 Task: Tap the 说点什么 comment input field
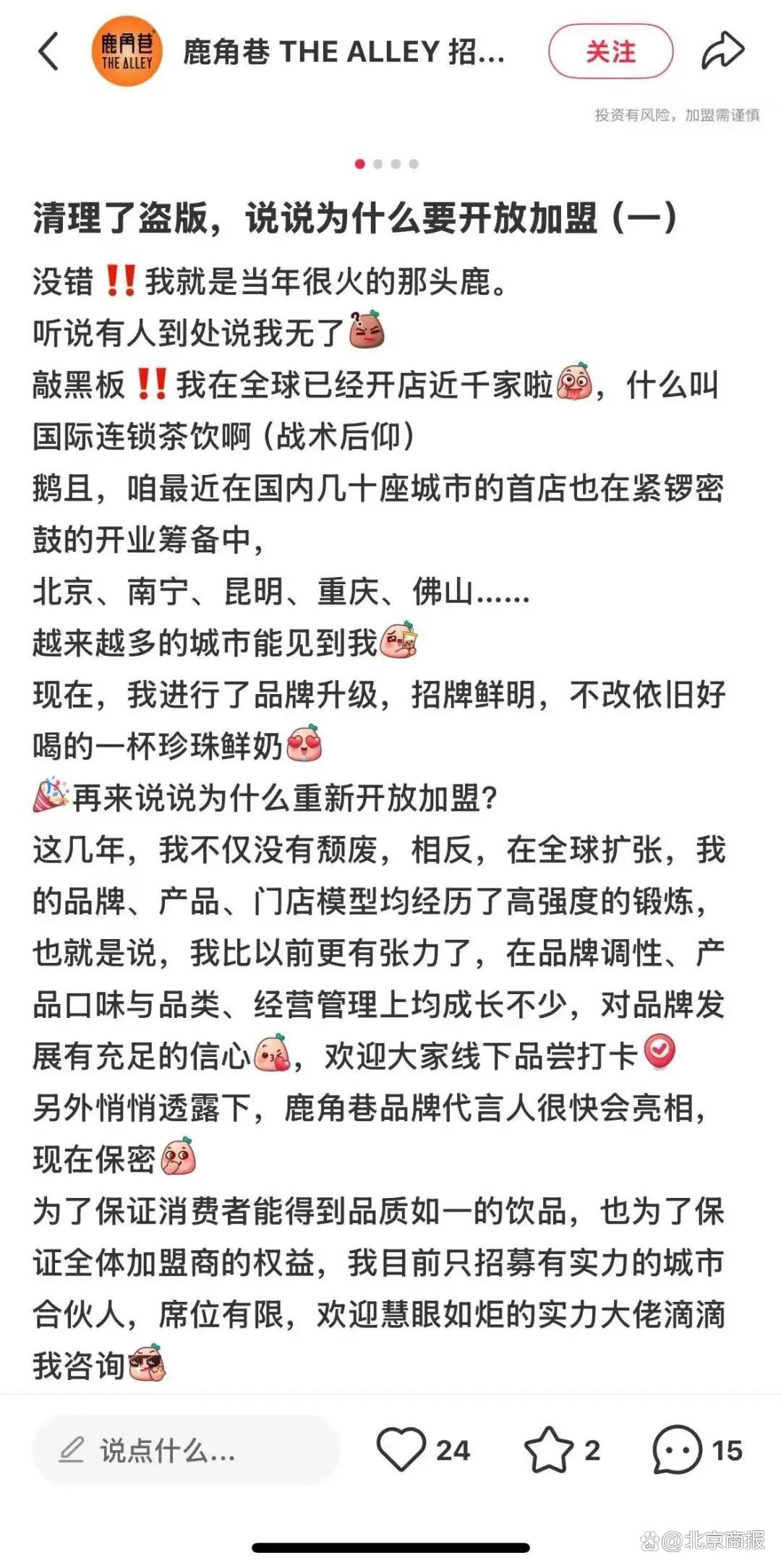coord(185,1451)
